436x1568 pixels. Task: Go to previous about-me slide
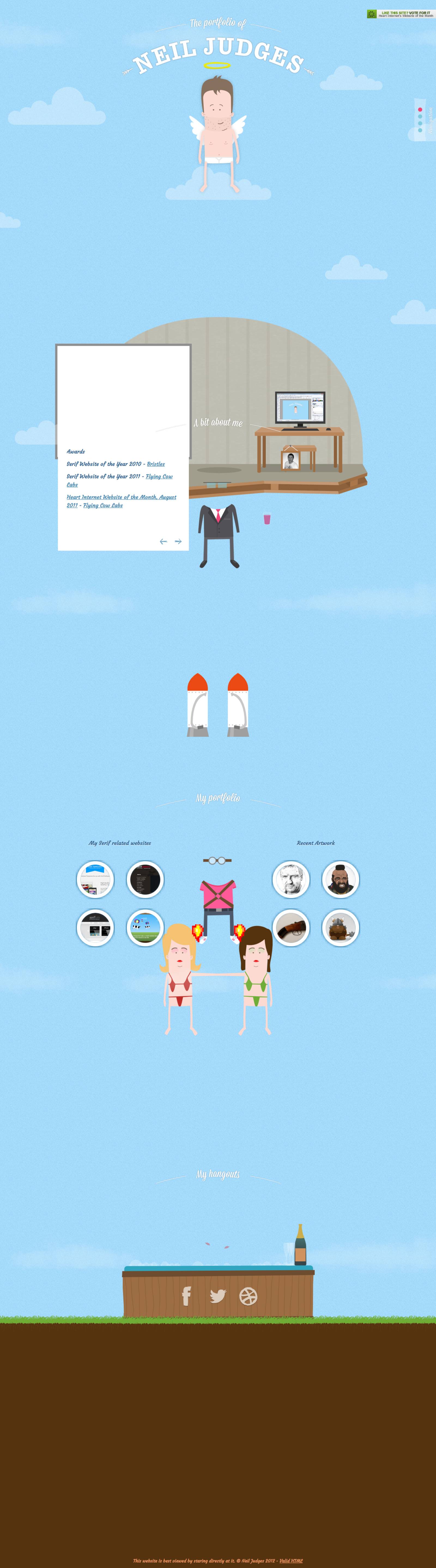(x=163, y=541)
